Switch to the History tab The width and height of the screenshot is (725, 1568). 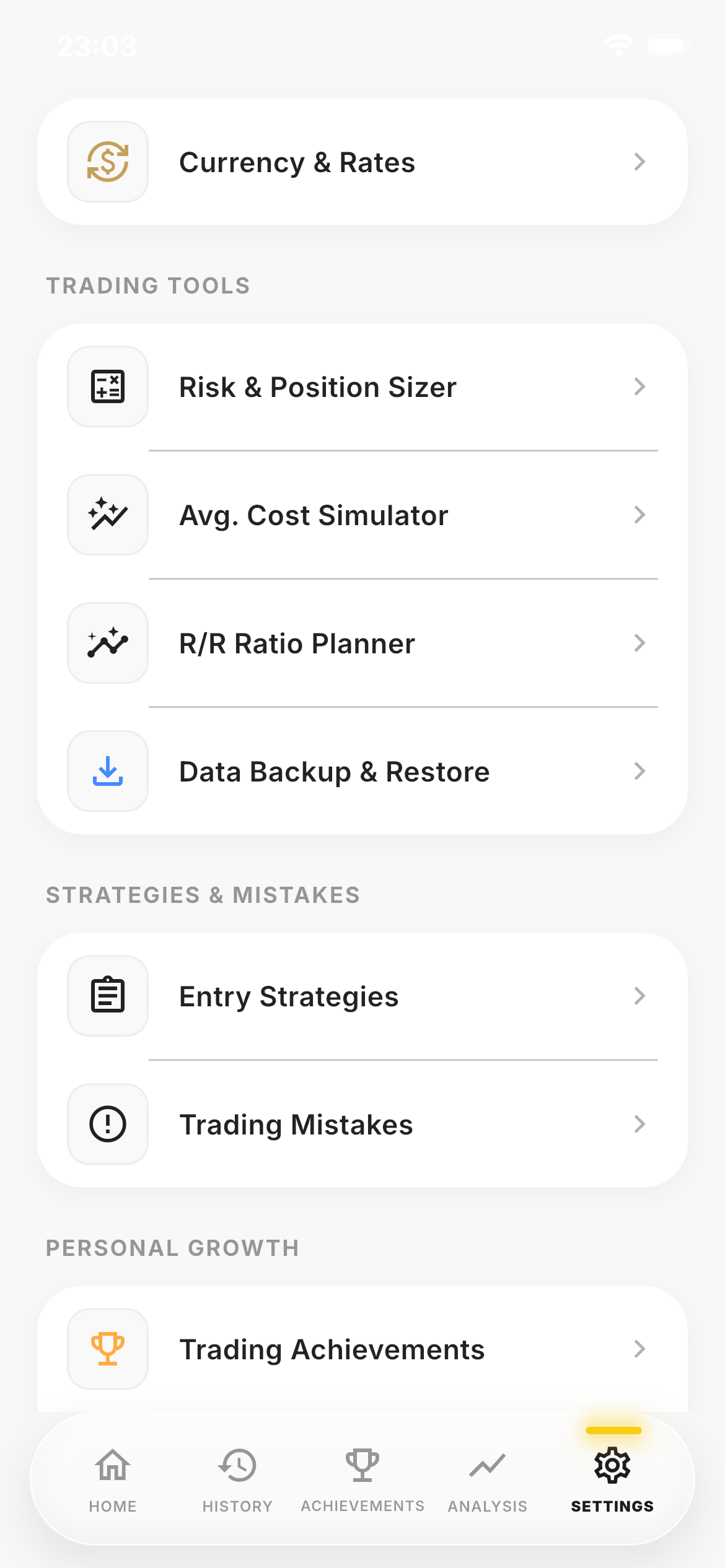point(237,1480)
